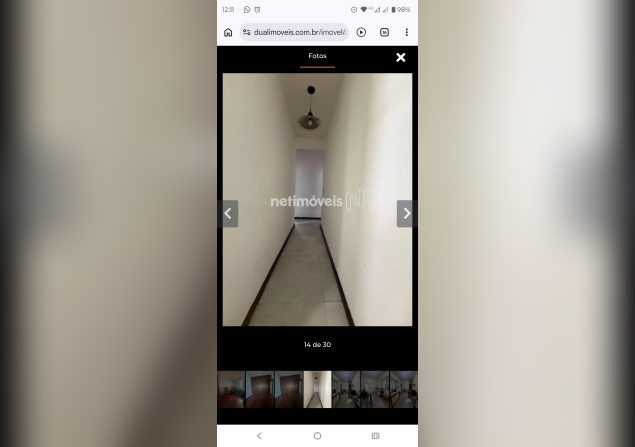
Task: Open the first thumbnail in the strip
Action: [231, 390]
